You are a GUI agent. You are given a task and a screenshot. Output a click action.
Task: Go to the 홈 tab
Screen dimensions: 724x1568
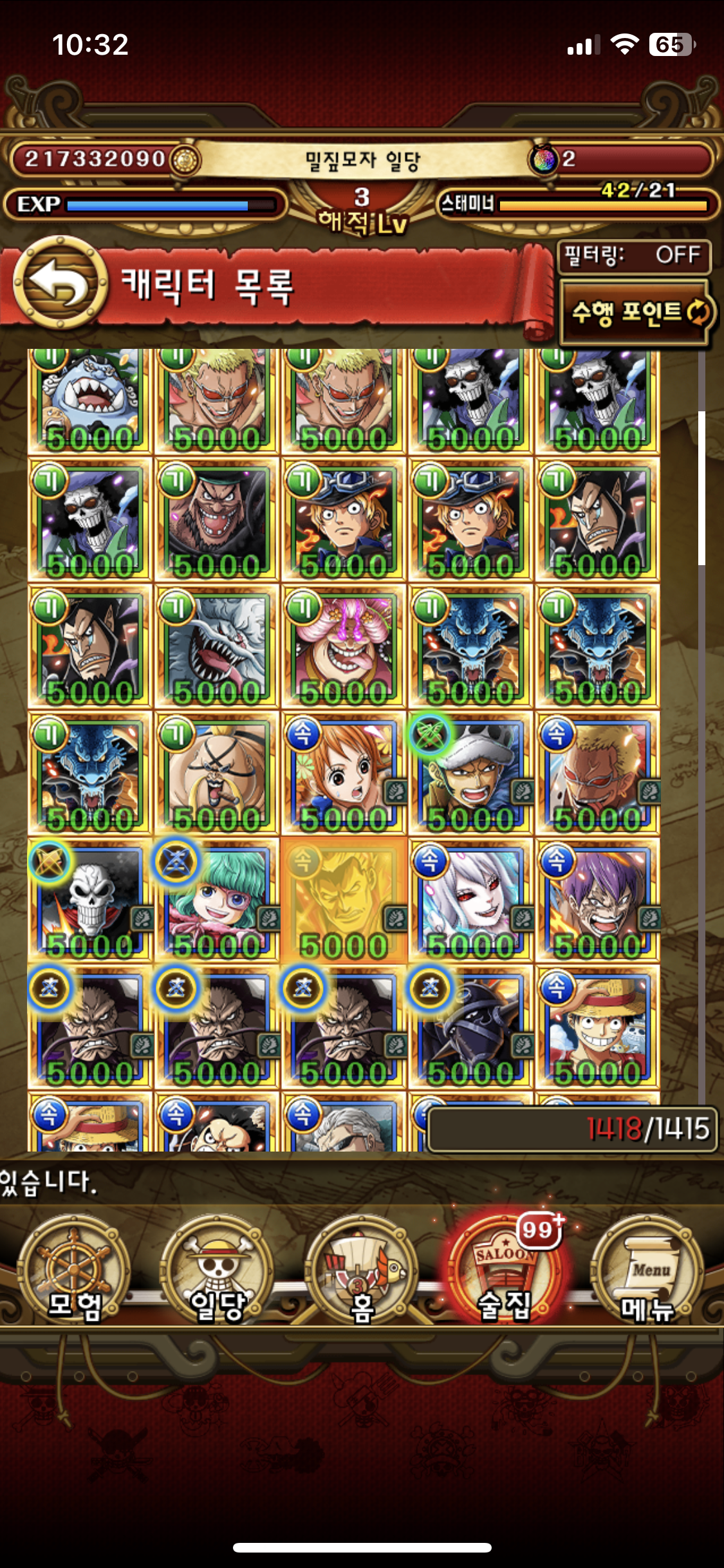[361, 1271]
